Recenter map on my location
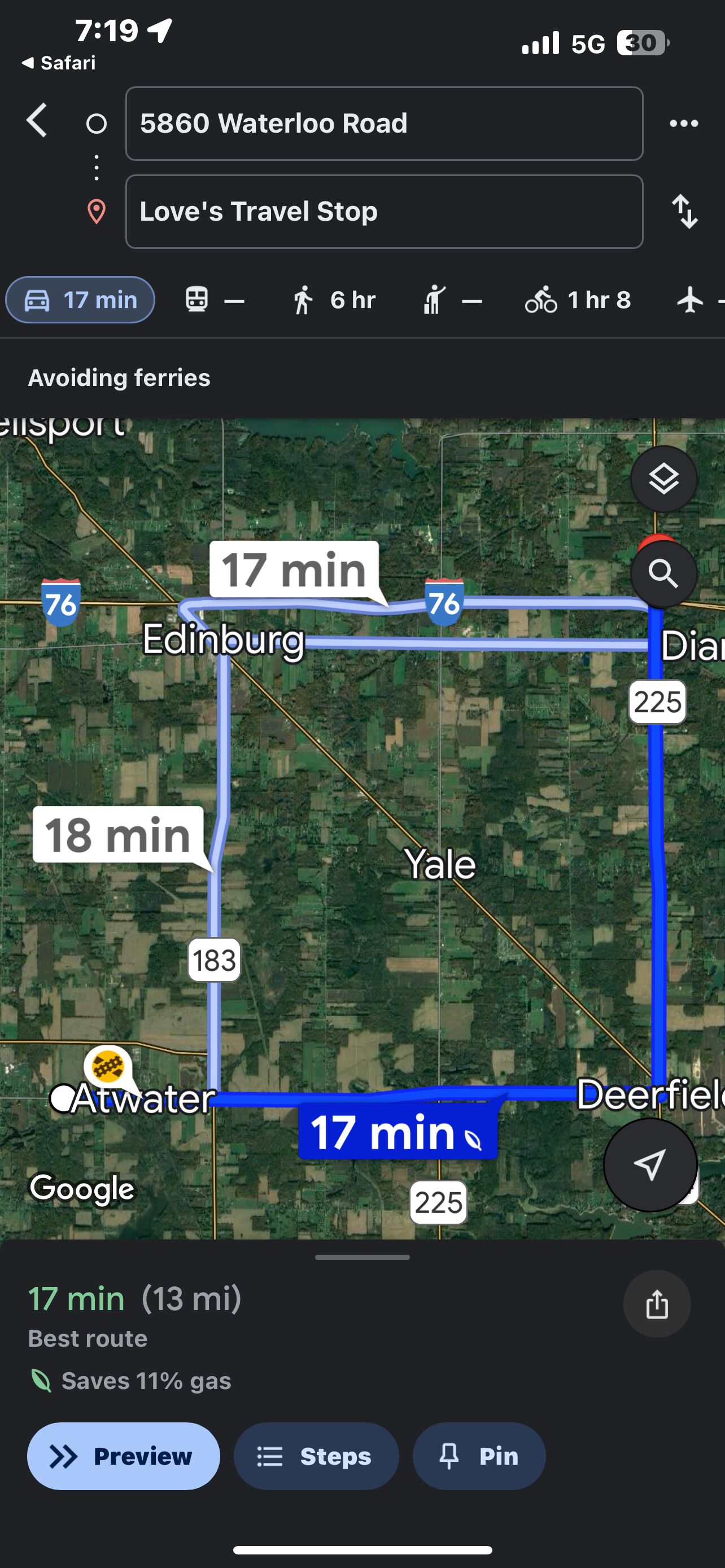The width and height of the screenshot is (725, 1568). (649, 1165)
